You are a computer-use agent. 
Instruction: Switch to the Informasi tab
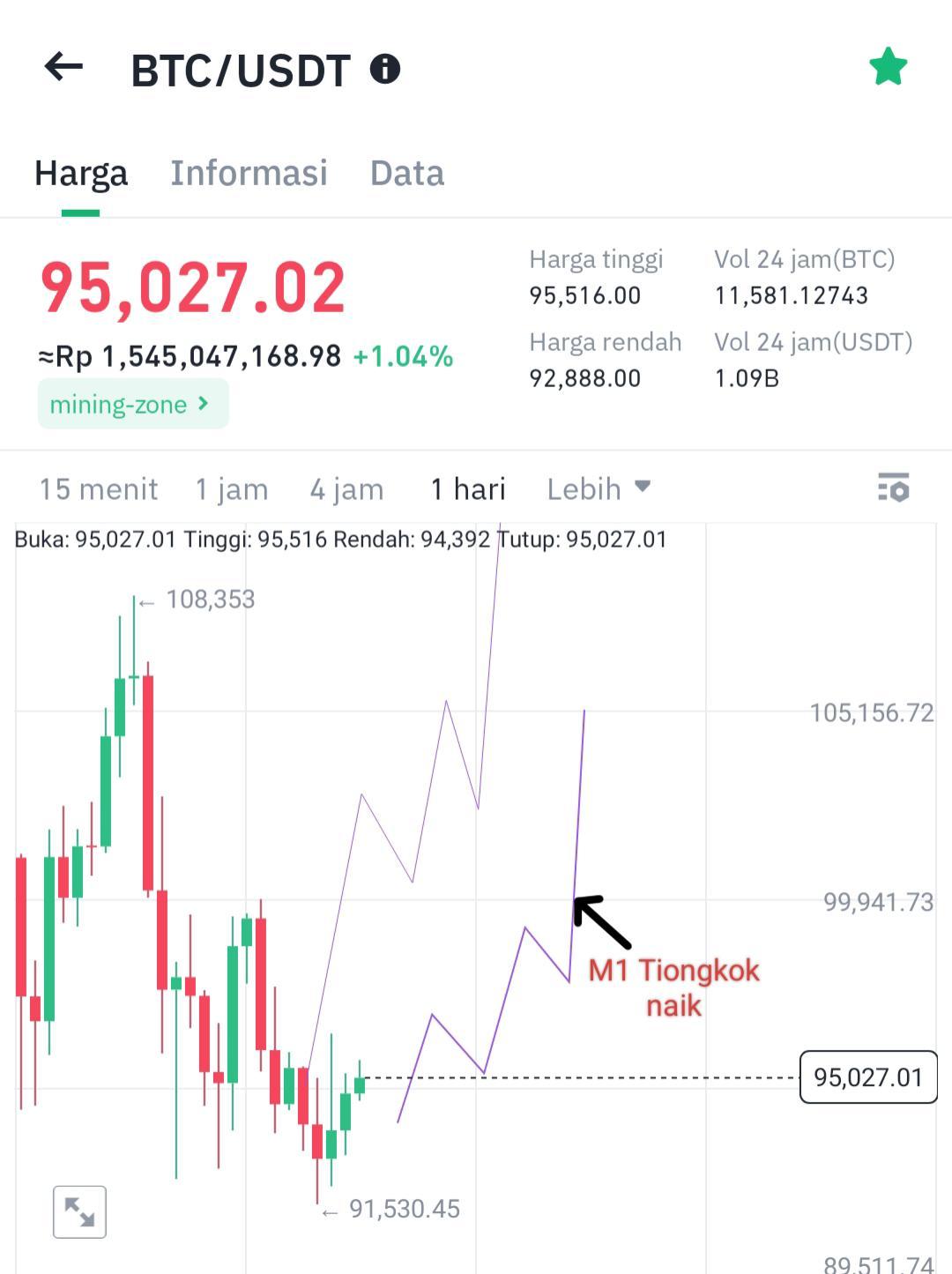(249, 173)
